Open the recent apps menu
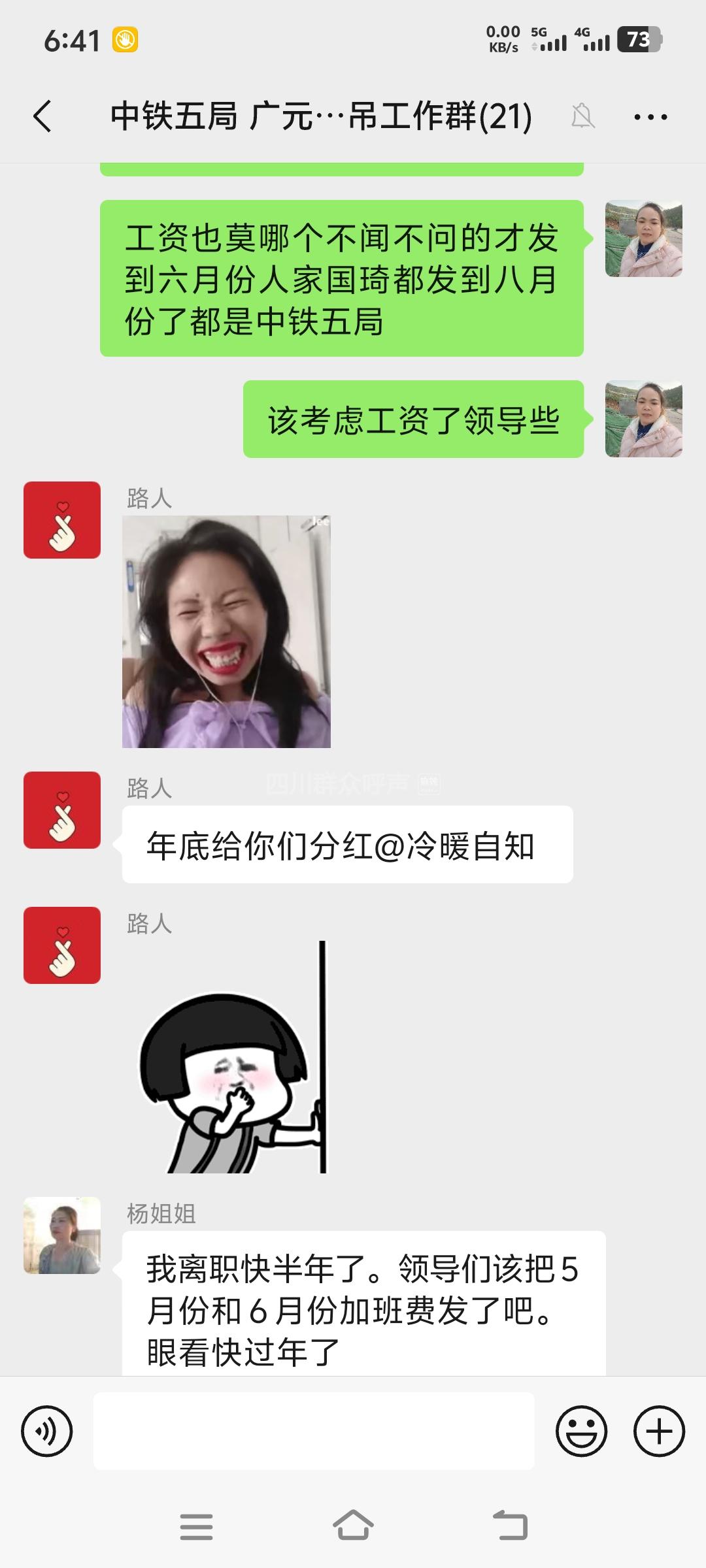Screen dimensions: 706x1568 coord(196,1527)
